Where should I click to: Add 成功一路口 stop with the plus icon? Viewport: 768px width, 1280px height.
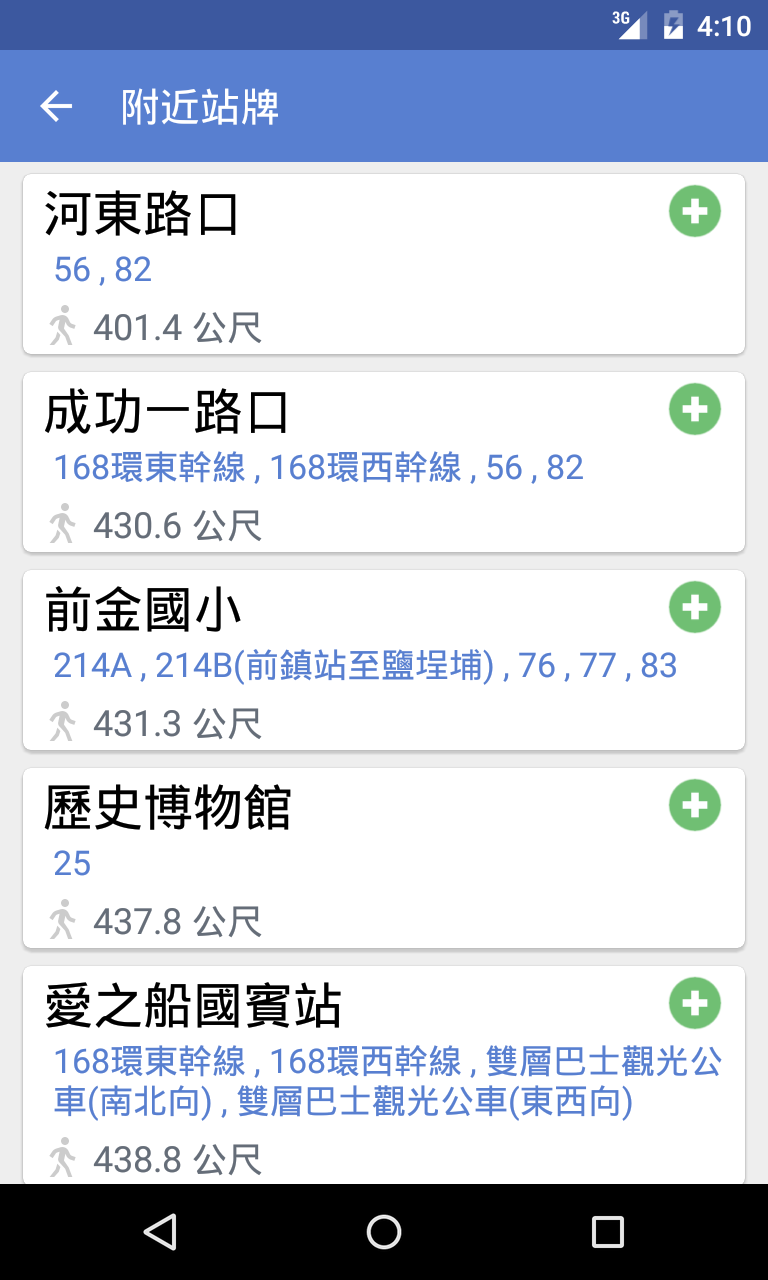point(695,410)
